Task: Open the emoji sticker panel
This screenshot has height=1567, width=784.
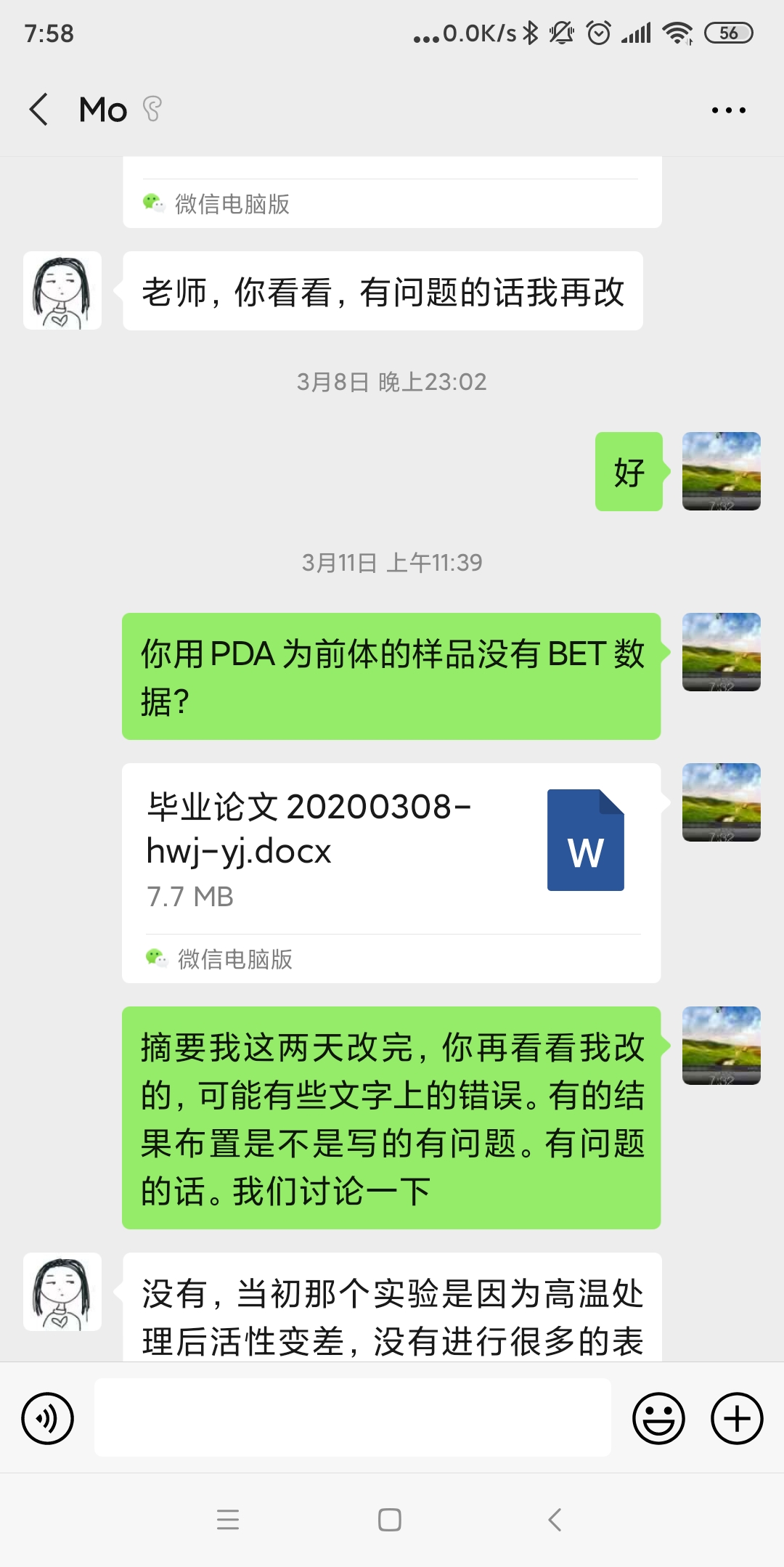Action: pos(658,1418)
